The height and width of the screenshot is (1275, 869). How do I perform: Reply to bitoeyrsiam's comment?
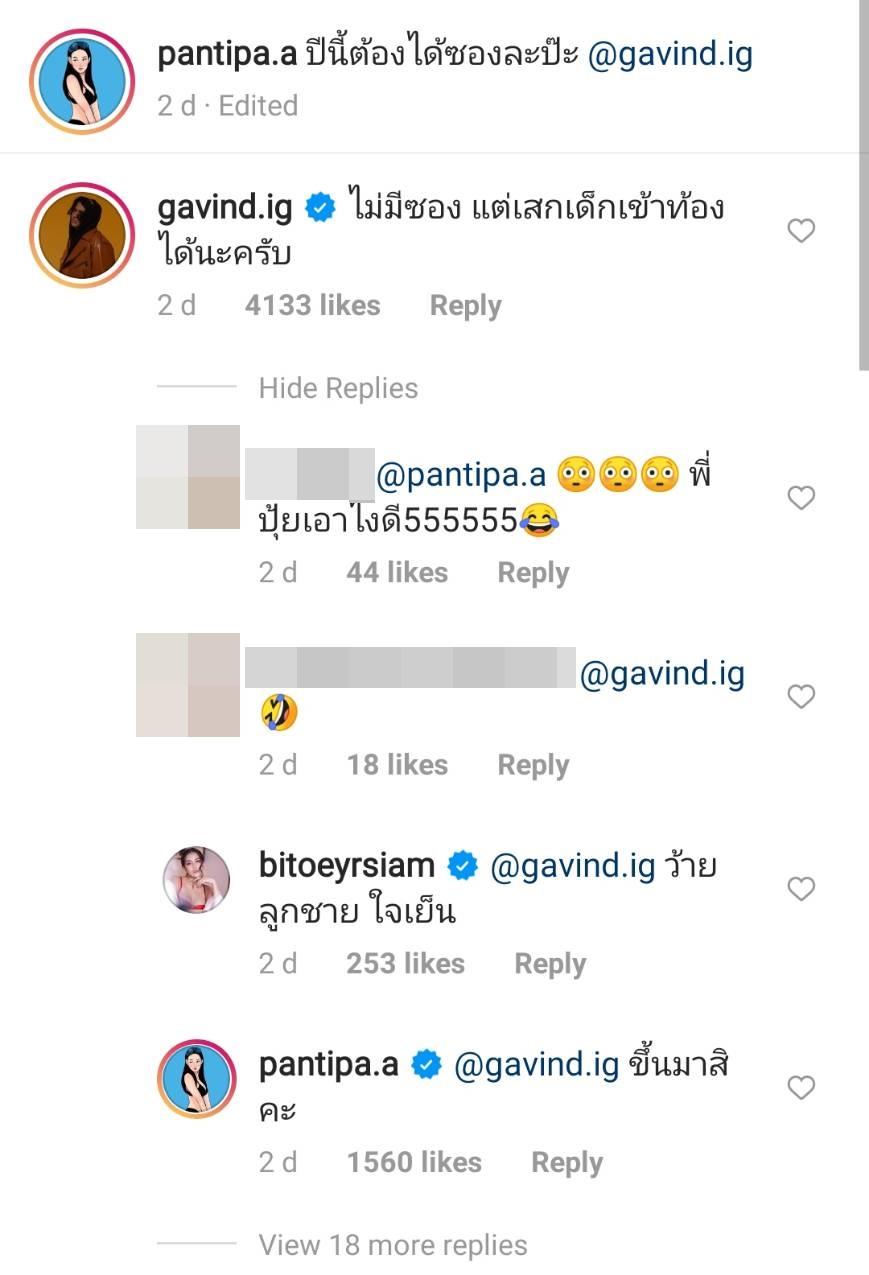(x=550, y=964)
